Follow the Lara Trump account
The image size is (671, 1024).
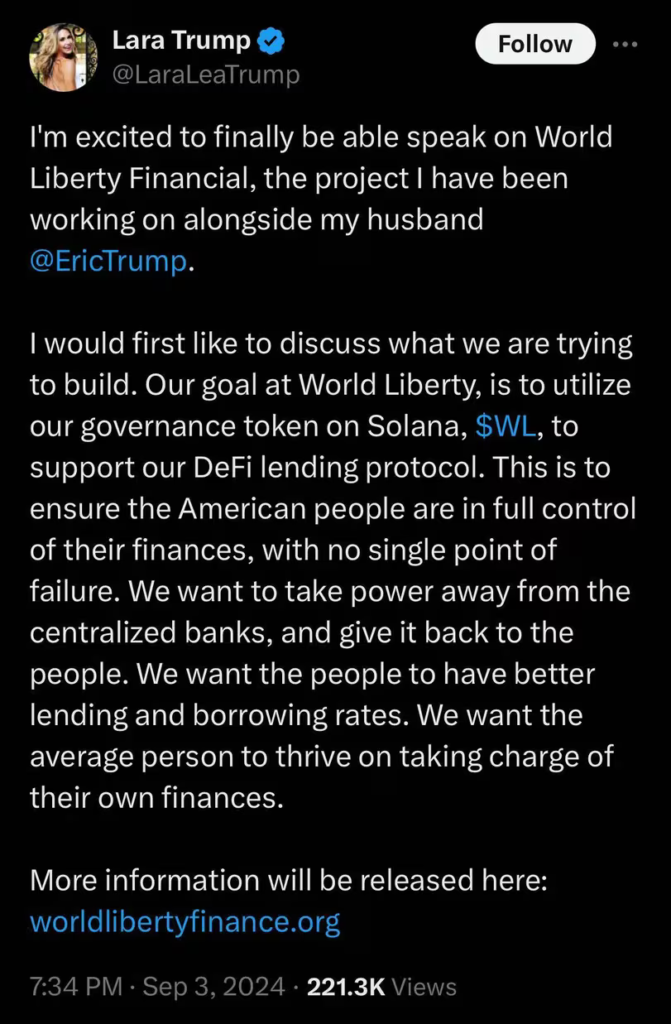click(x=534, y=45)
